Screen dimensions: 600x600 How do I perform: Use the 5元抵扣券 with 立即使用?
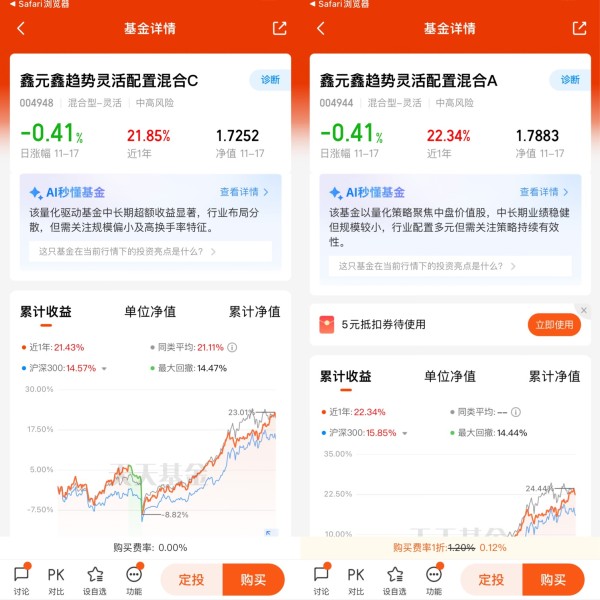click(554, 324)
